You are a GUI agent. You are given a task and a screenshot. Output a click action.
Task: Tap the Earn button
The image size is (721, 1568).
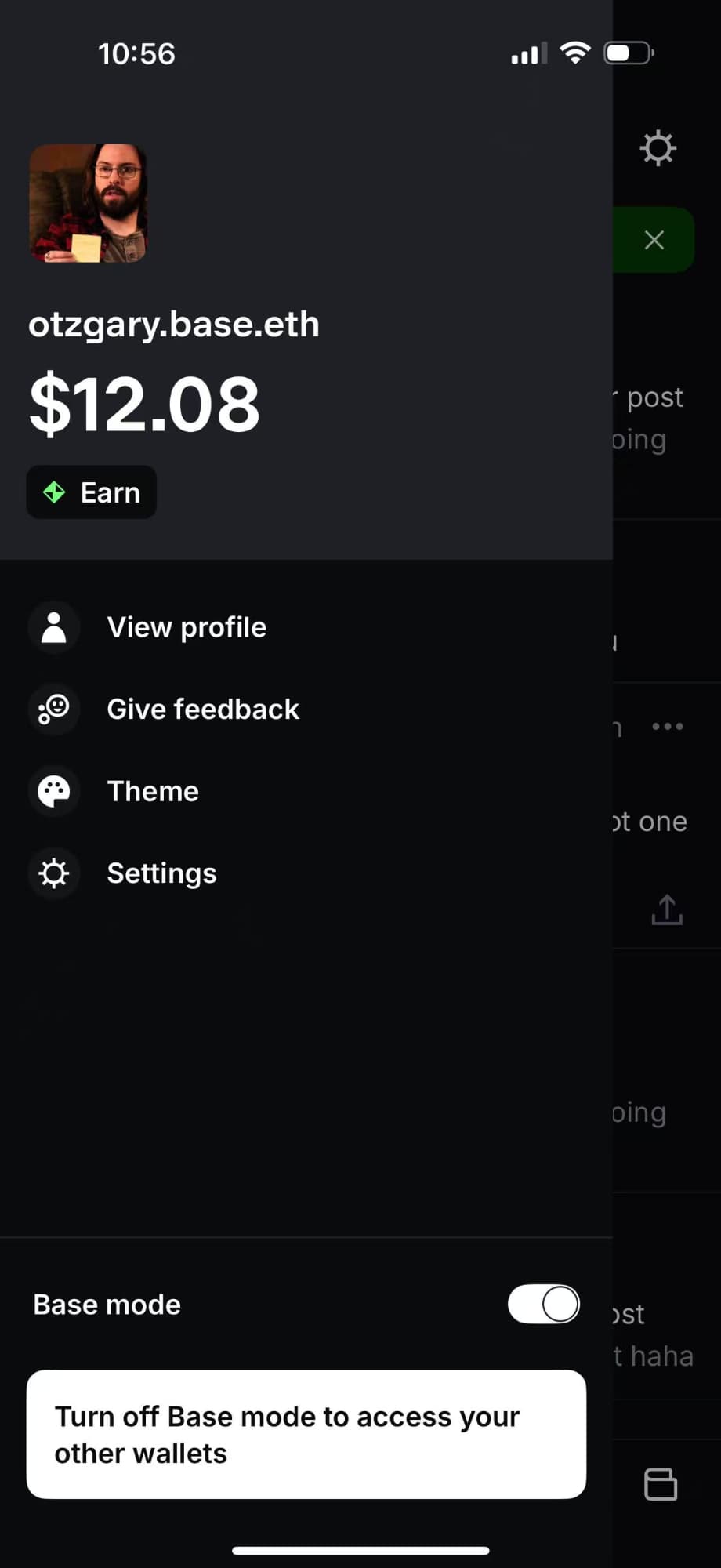point(91,492)
